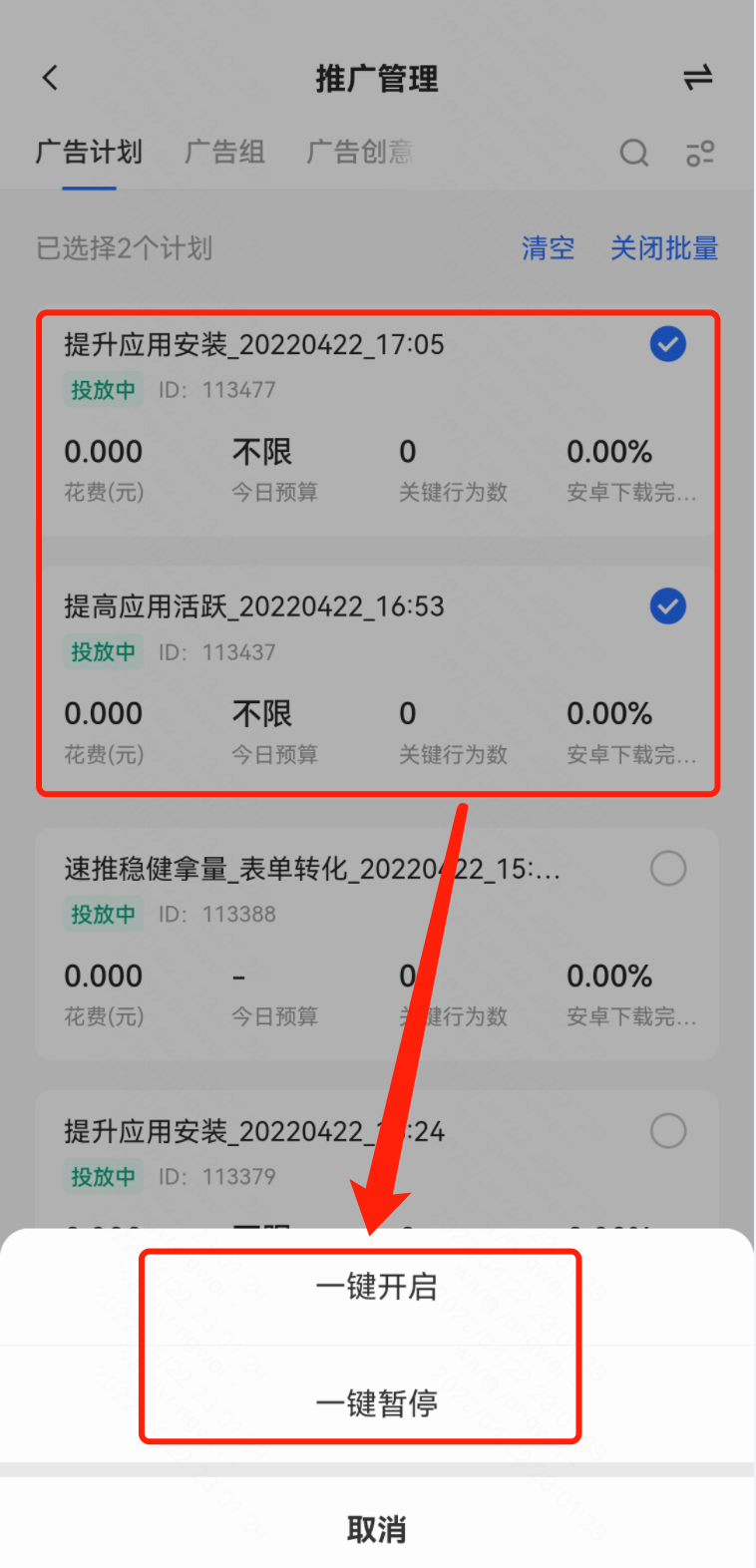
Task: Choose 一键暂停 from the action sheet
Action: (x=376, y=1403)
